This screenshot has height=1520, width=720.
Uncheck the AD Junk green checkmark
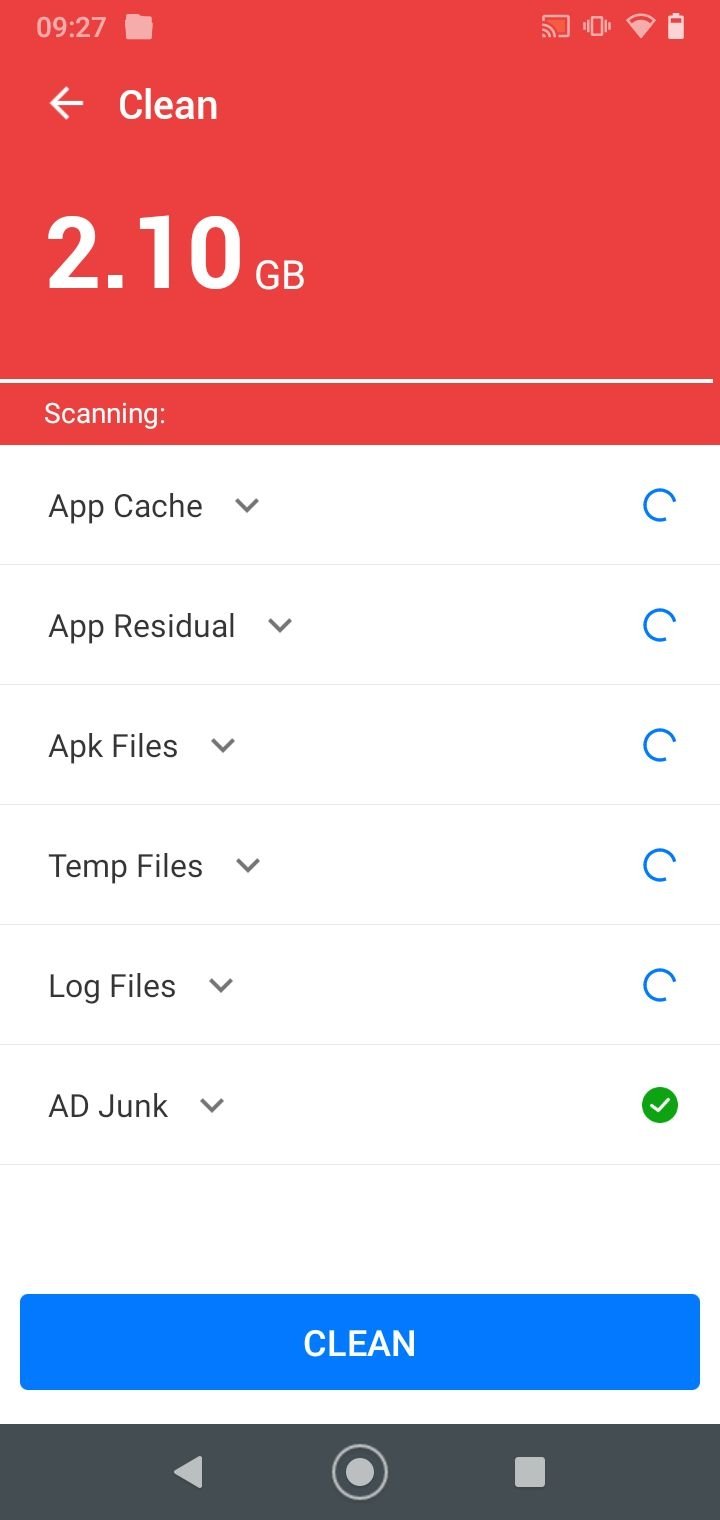tap(659, 1105)
